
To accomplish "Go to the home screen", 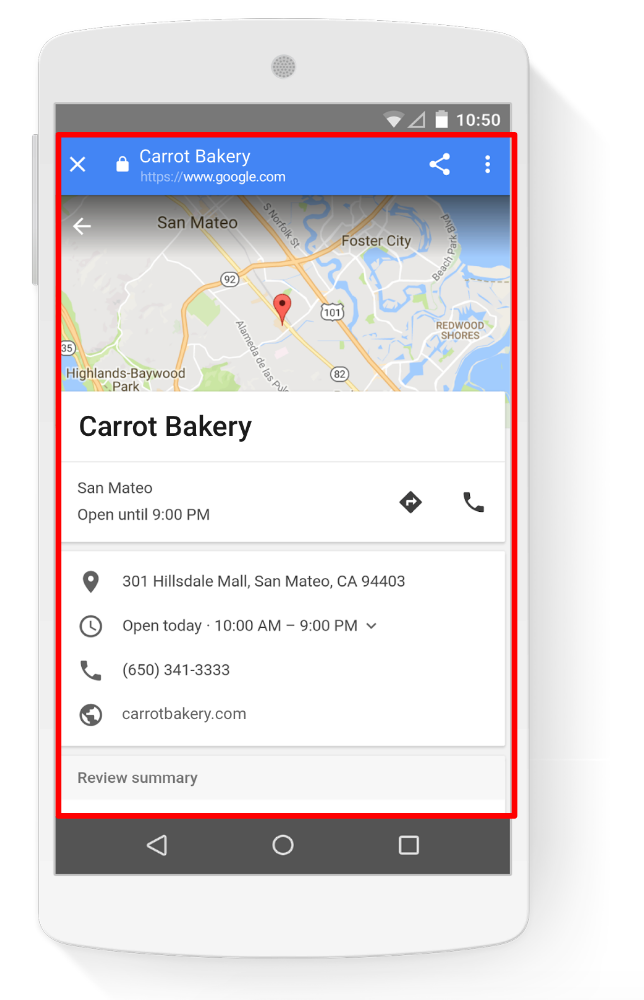I will click(x=283, y=845).
